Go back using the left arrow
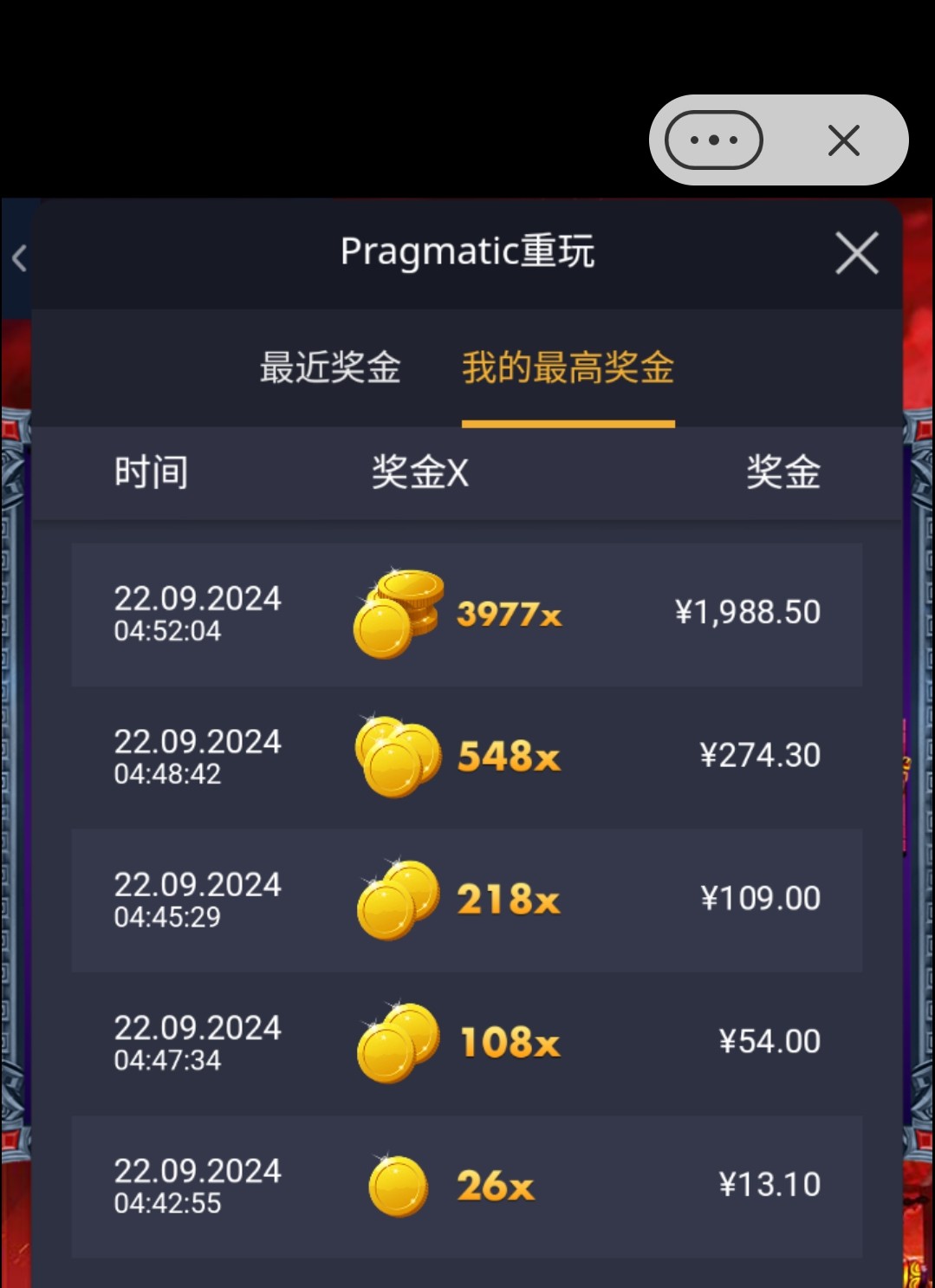Image resolution: width=935 pixels, height=1288 pixels. click(x=19, y=257)
